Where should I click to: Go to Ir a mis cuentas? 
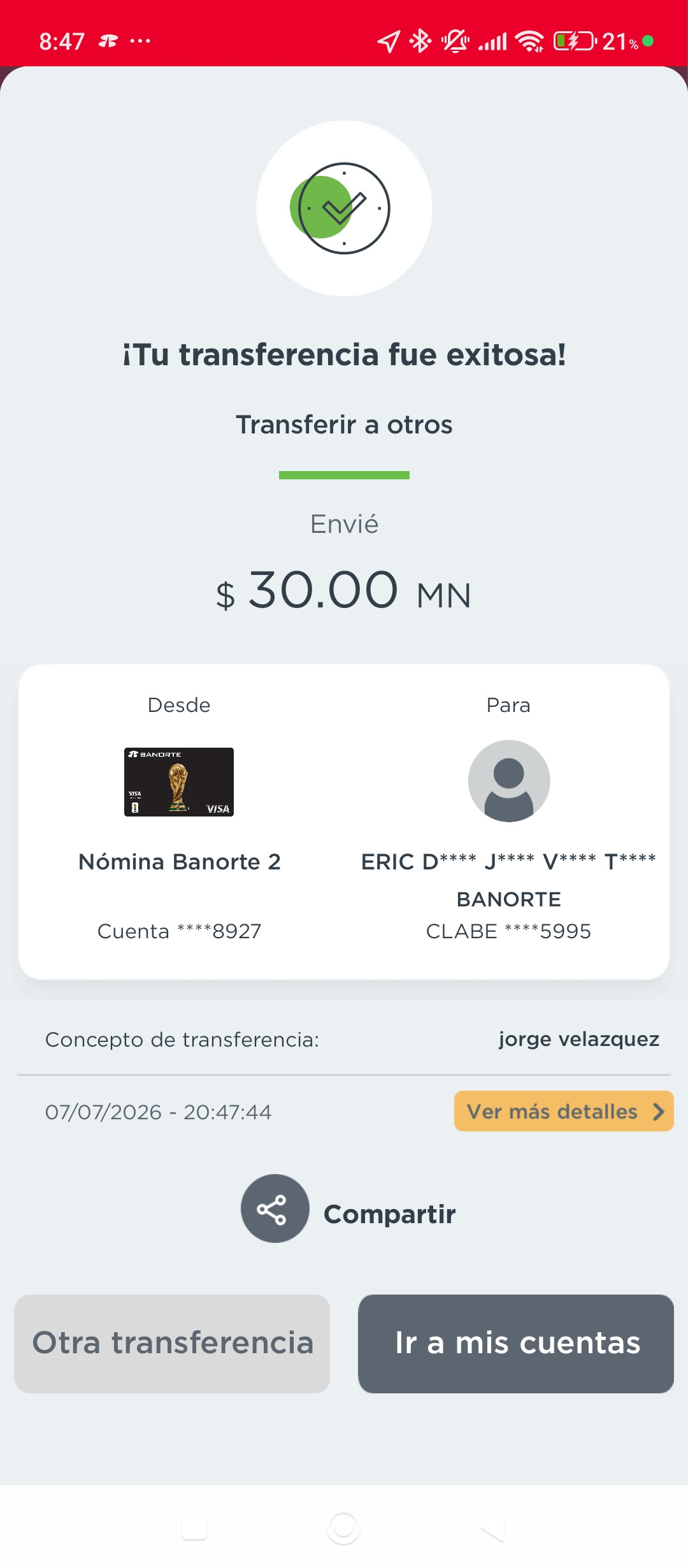pyautogui.click(x=516, y=1344)
